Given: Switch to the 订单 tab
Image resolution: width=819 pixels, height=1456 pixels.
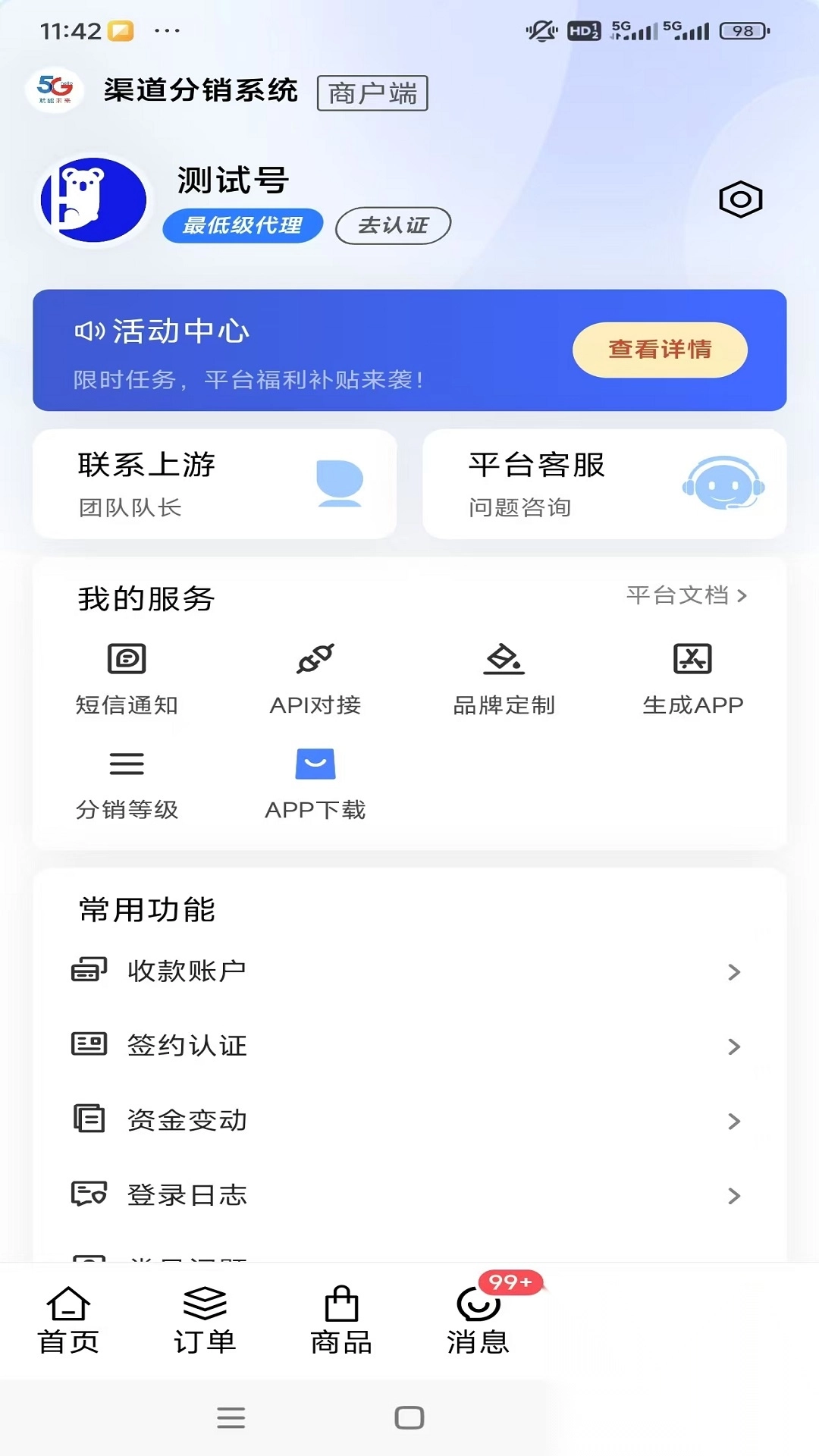Looking at the screenshot, I should tap(206, 1319).
